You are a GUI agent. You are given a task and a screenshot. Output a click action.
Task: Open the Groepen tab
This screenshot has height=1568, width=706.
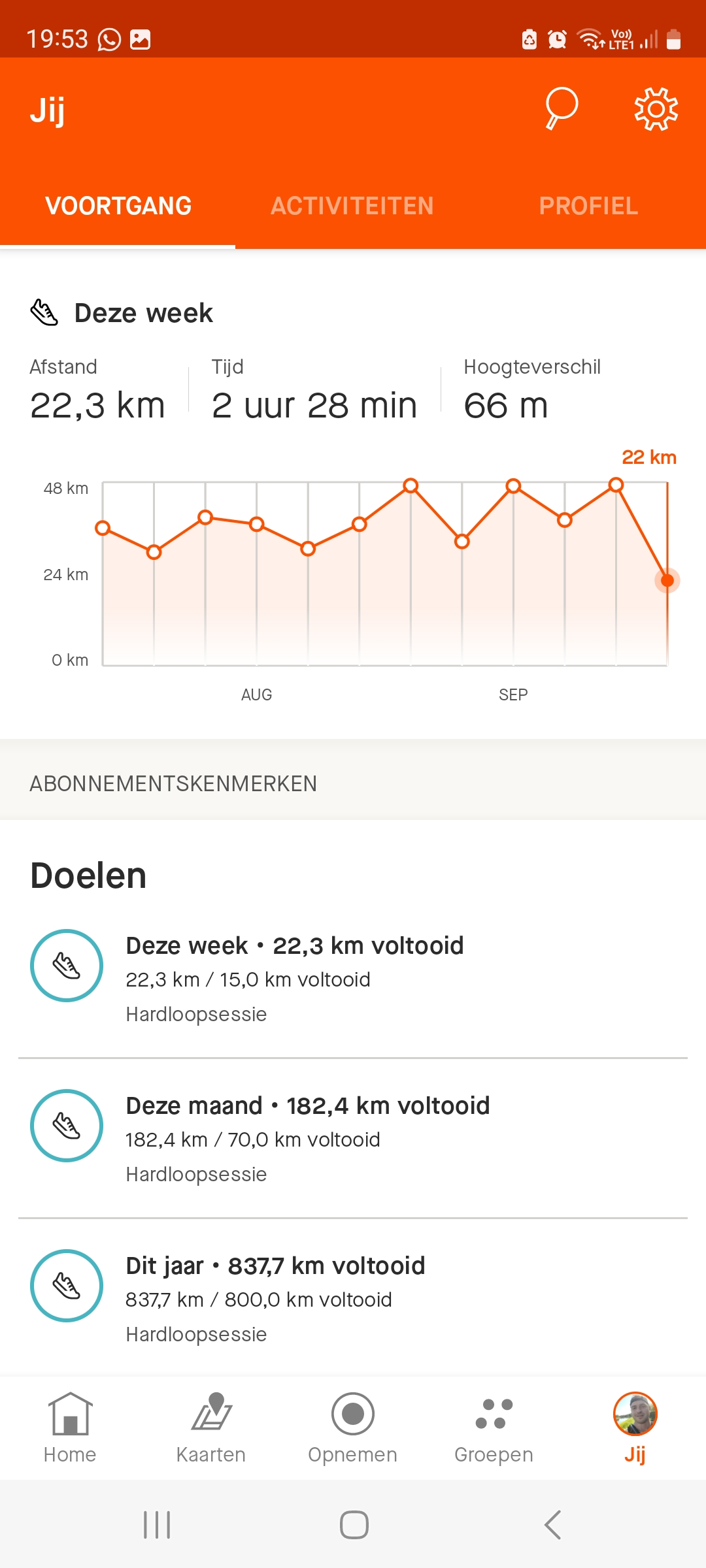click(494, 1428)
